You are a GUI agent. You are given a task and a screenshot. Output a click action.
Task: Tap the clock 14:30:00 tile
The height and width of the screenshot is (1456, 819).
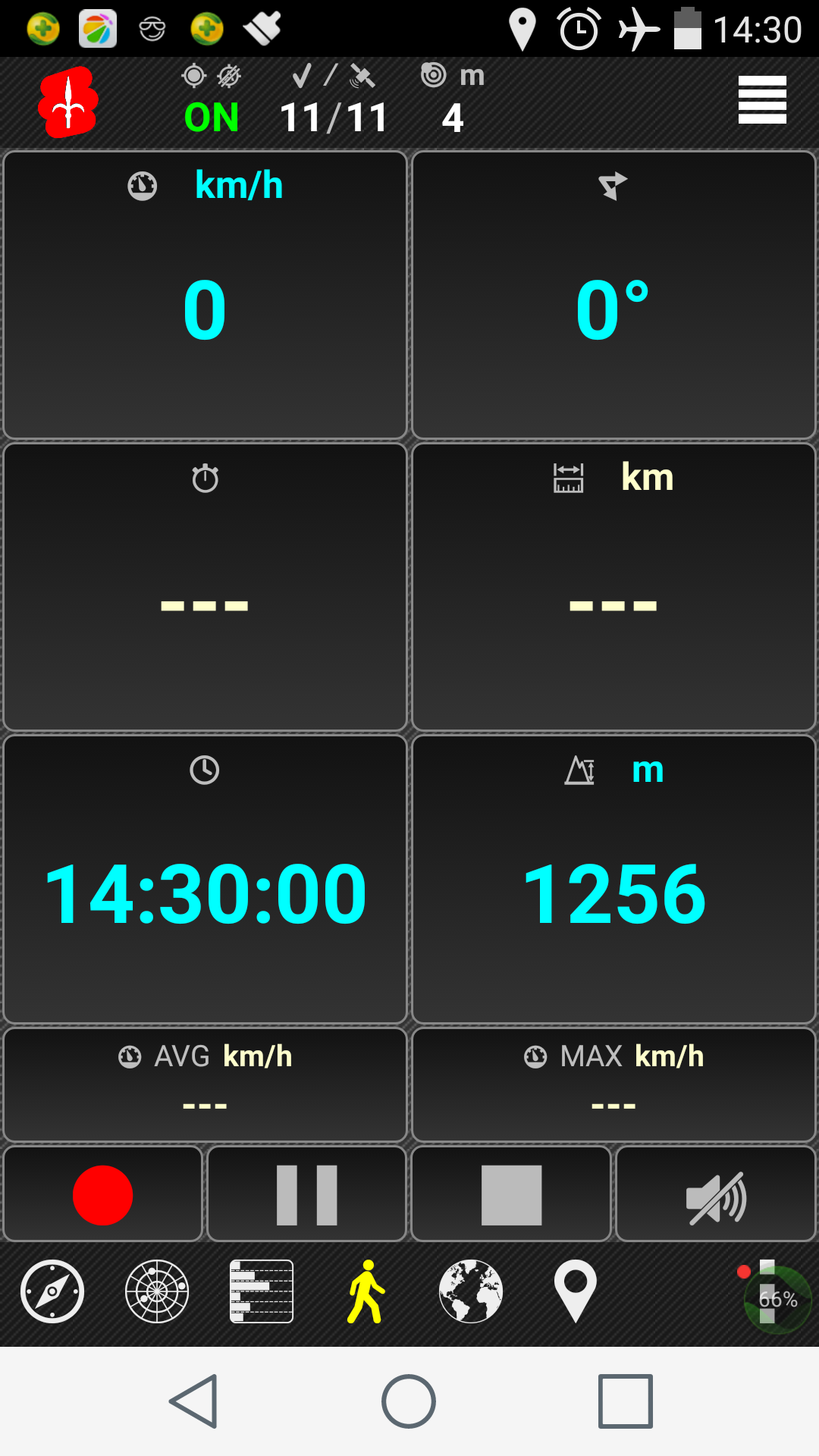click(205, 880)
